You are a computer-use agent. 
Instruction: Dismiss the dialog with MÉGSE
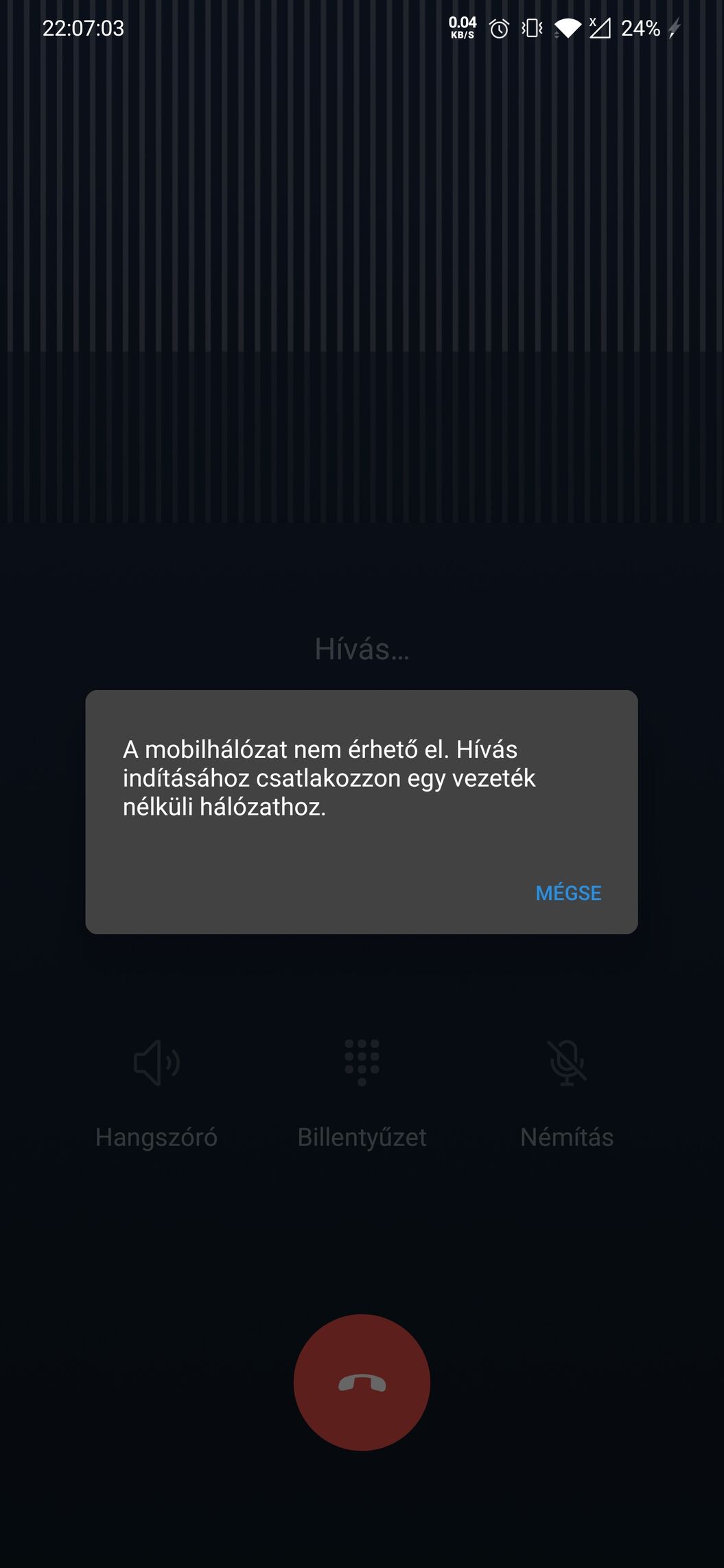coord(568,893)
